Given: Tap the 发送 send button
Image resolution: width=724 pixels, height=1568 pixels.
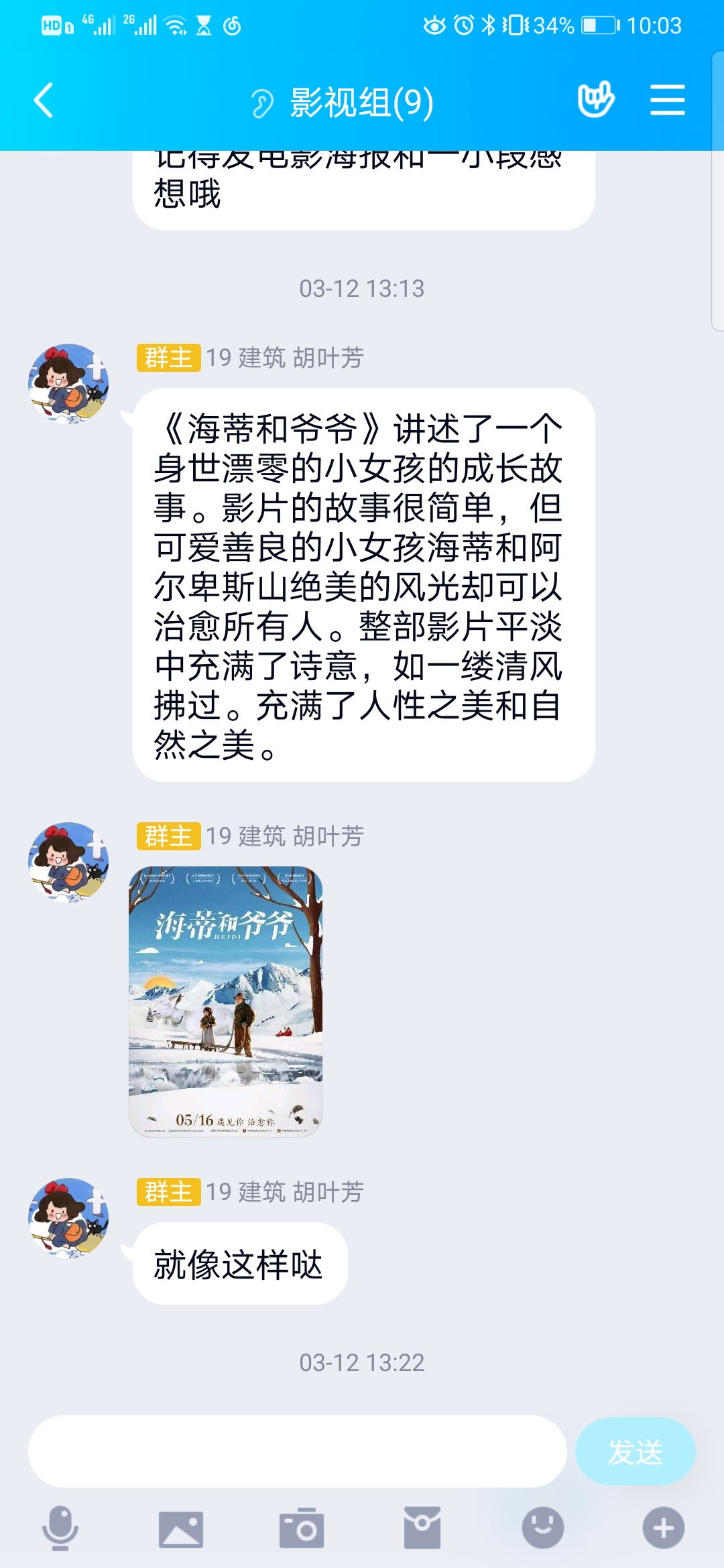Looking at the screenshot, I should (x=635, y=1451).
